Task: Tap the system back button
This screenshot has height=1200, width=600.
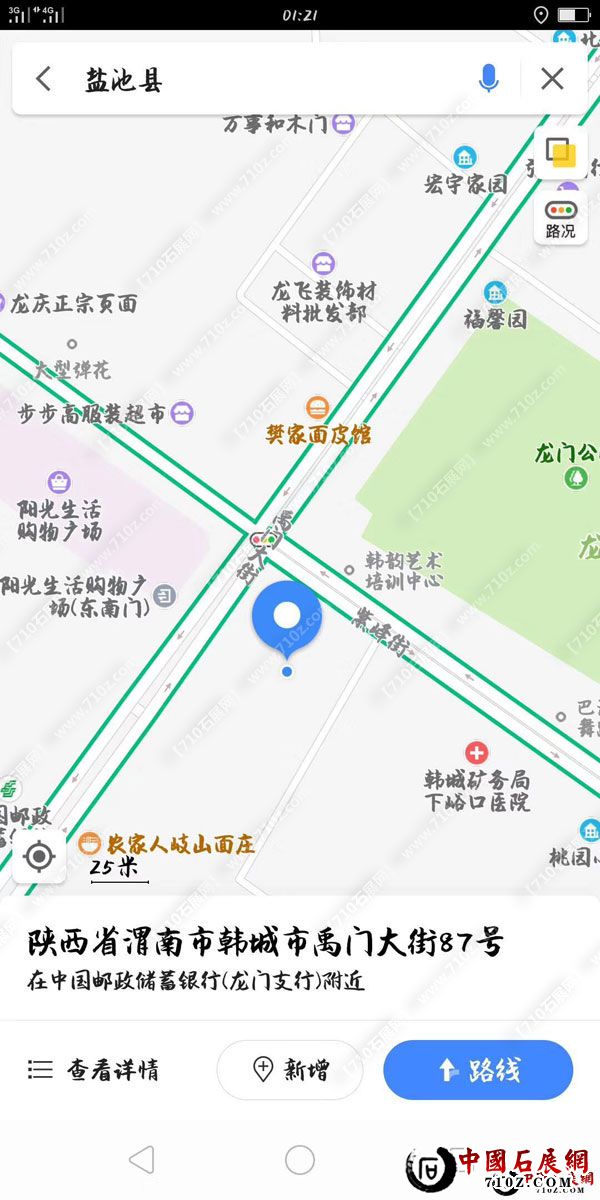Action: click(x=142, y=1160)
